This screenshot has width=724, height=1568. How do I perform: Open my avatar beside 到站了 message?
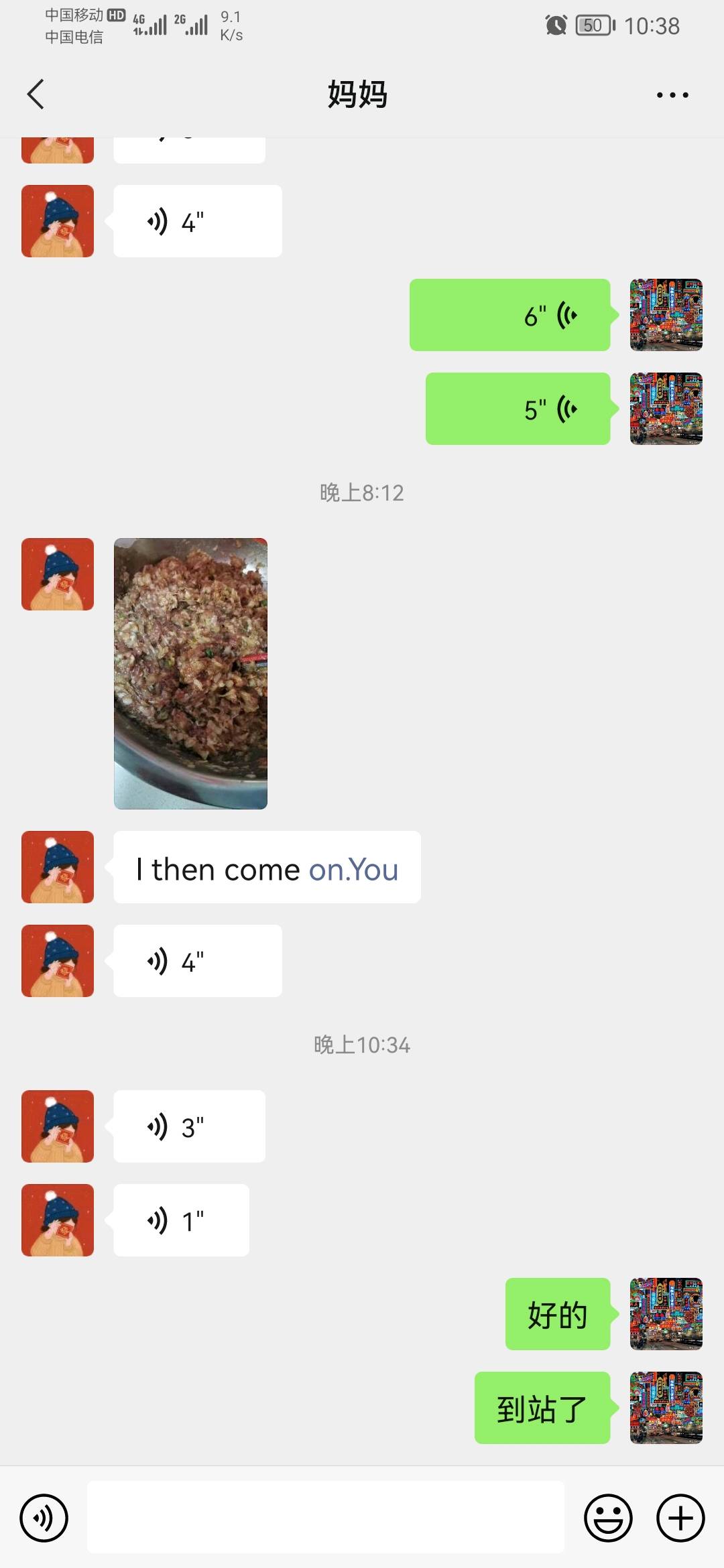pos(666,1408)
